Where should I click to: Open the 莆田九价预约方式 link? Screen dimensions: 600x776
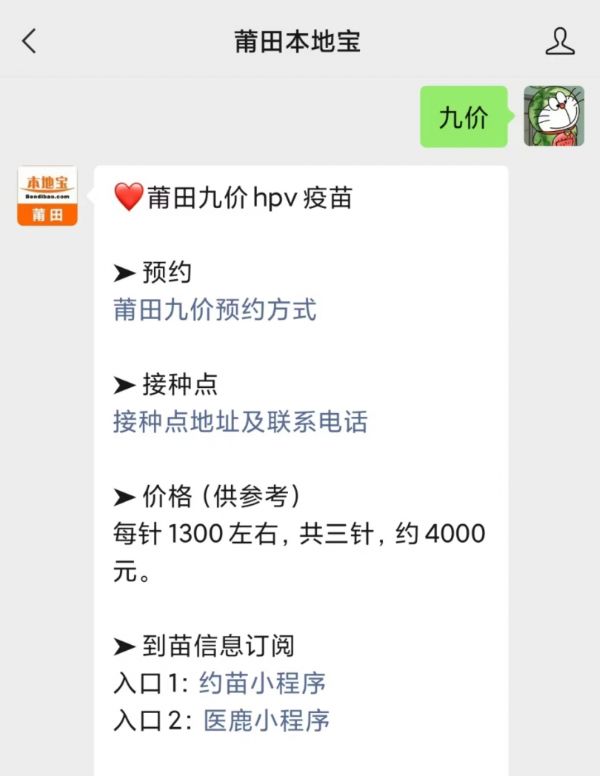215,310
